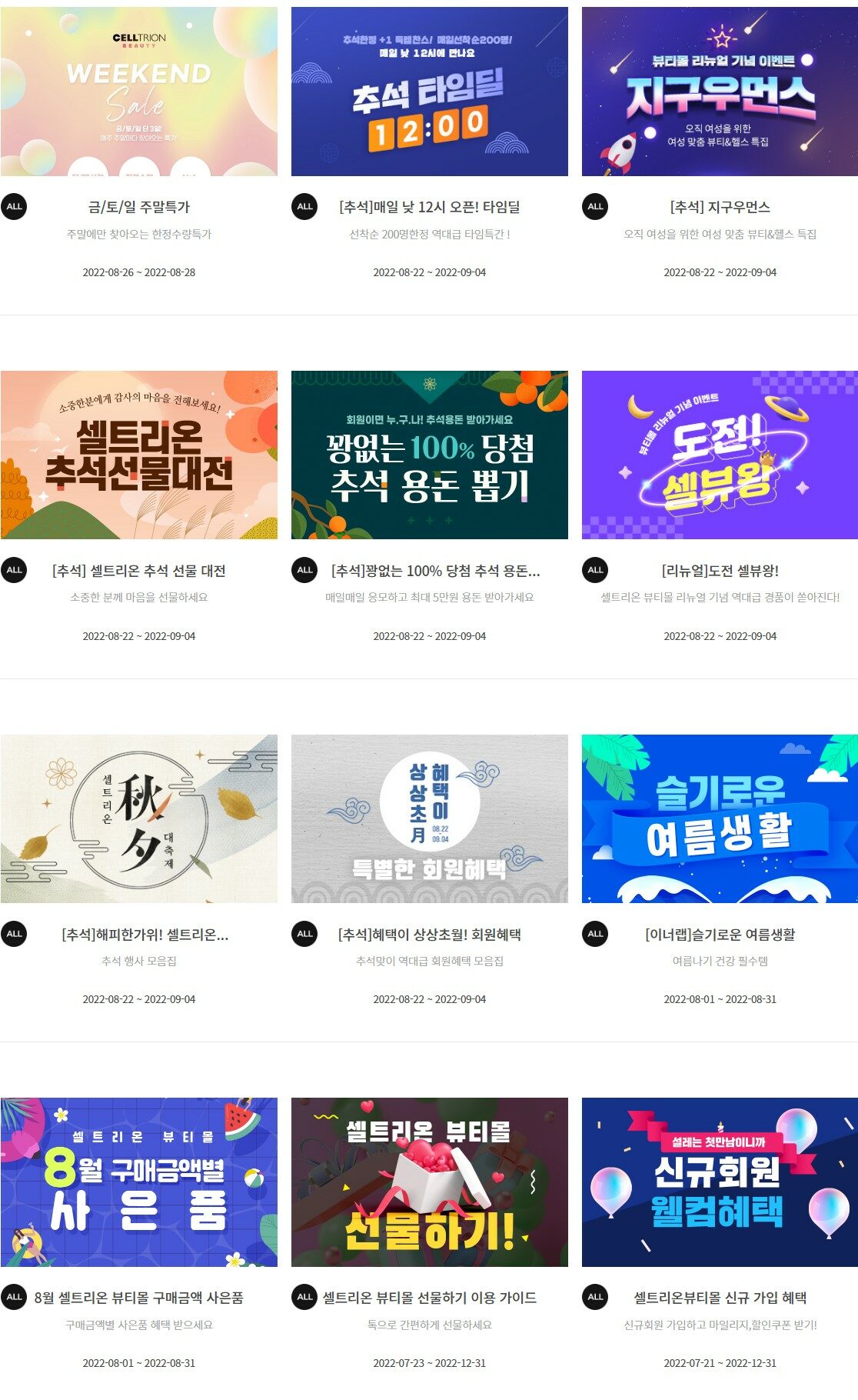Open the 선물하기 이용 가이드 card
The height and width of the screenshot is (1400, 858).
click(429, 1182)
